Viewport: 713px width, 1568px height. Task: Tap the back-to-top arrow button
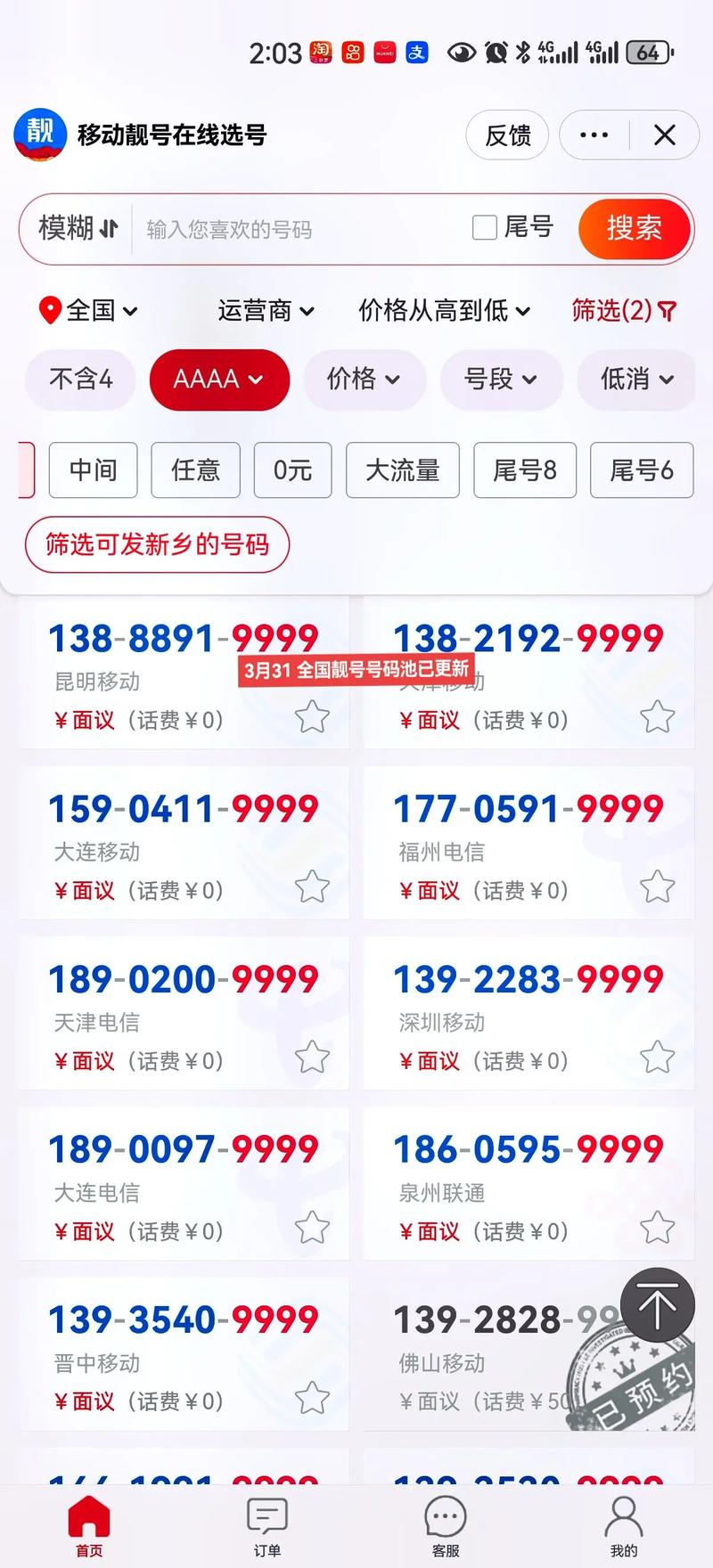pyautogui.click(x=657, y=1305)
